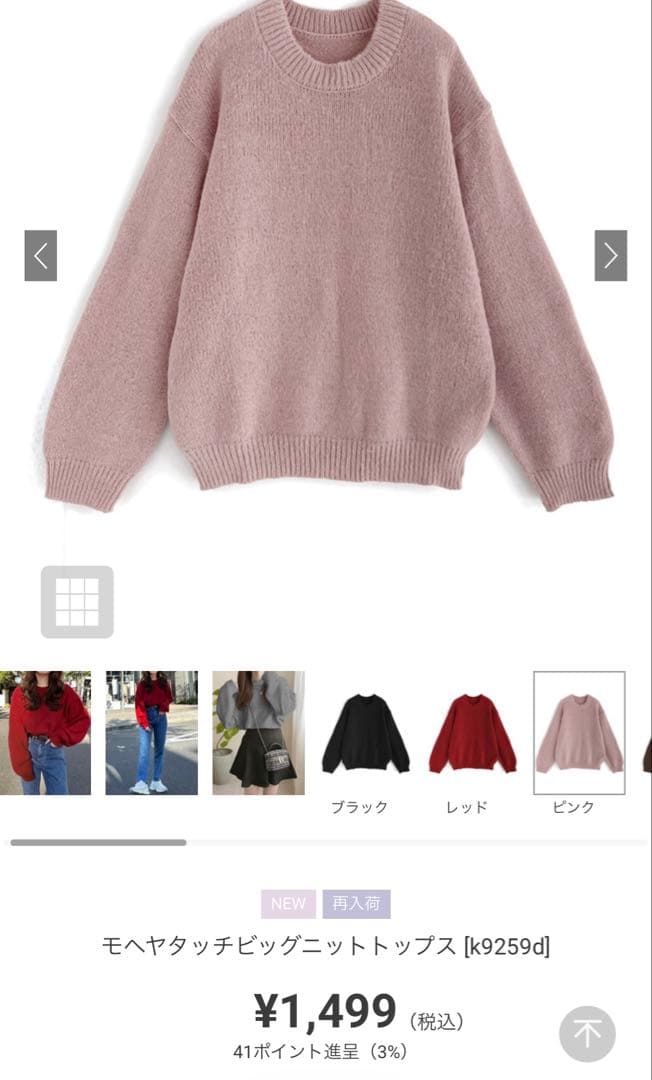
Task: Choose the レッド sweater thumbnail
Action: click(472, 733)
